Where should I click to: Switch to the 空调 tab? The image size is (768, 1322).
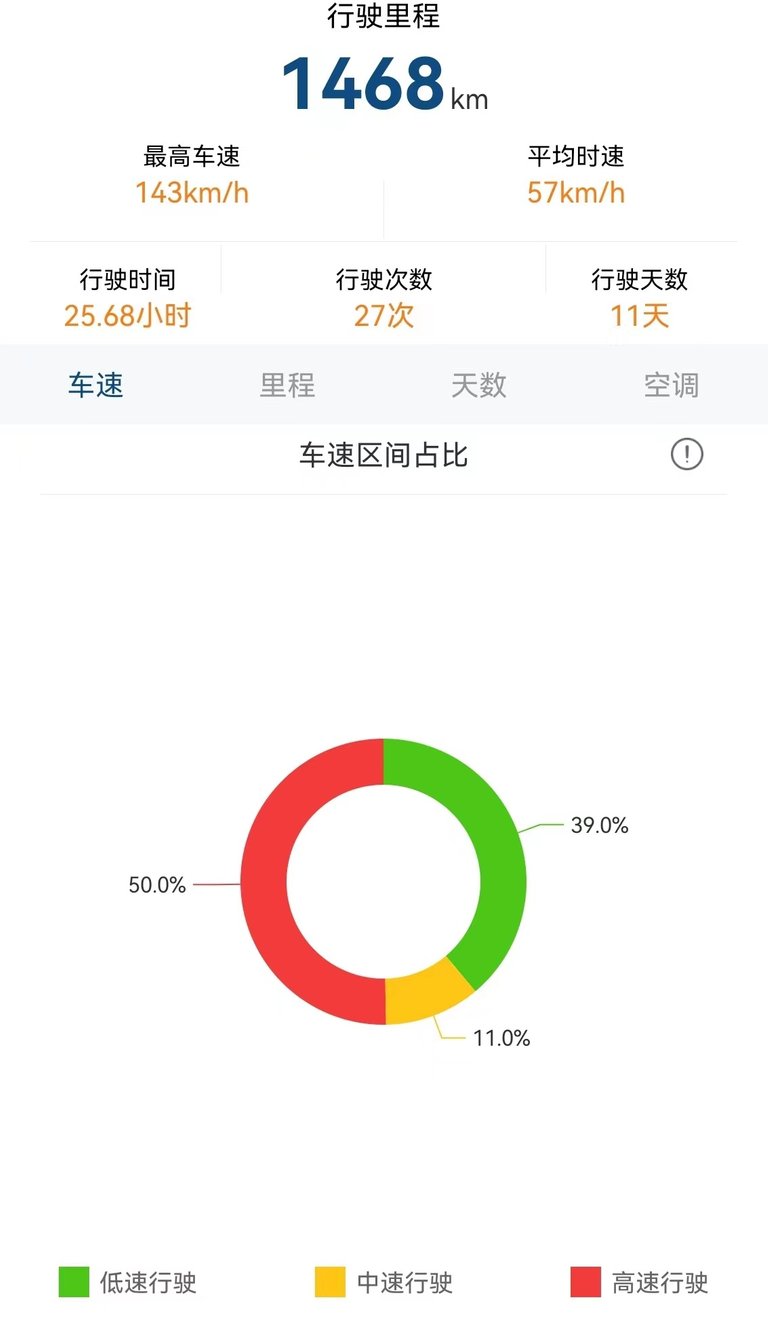click(671, 385)
